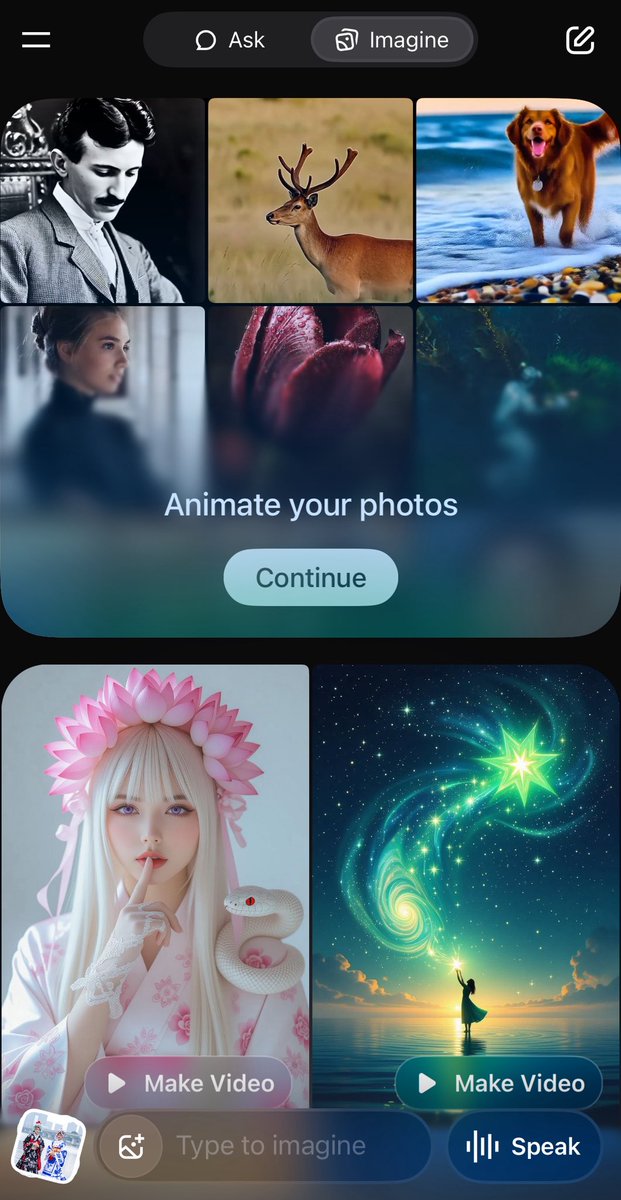
Task: Make Video from the green star image
Action: tap(499, 1083)
